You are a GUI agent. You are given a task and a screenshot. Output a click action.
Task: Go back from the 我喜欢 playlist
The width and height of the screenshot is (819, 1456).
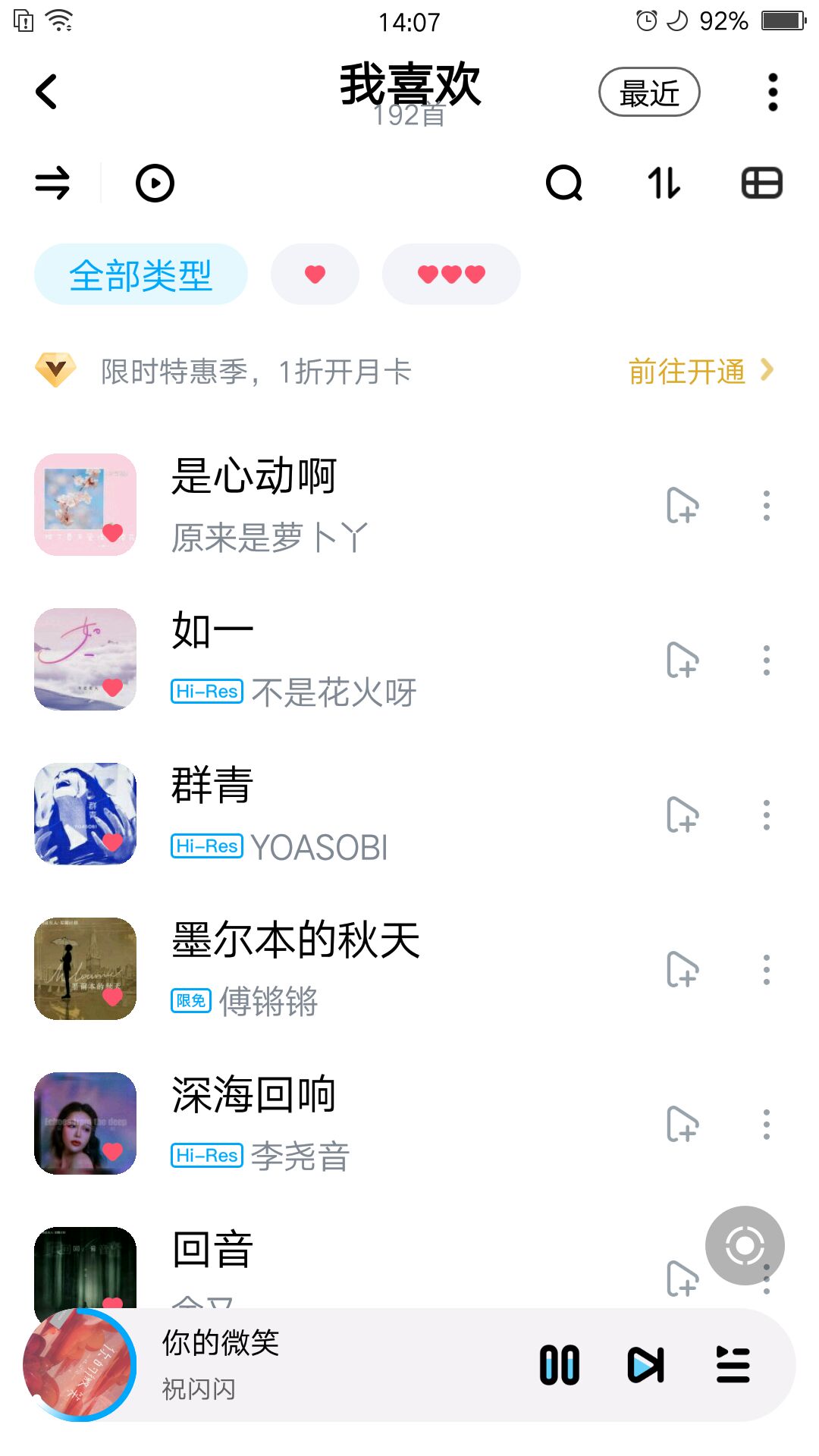click(47, 93)
